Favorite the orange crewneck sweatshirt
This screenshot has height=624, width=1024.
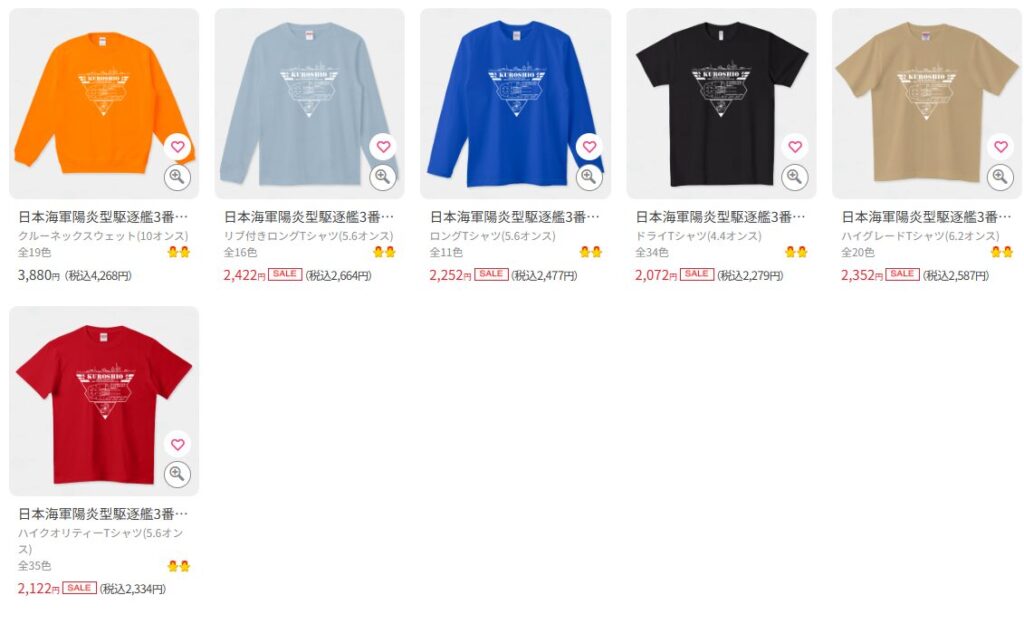click(178, 146)
